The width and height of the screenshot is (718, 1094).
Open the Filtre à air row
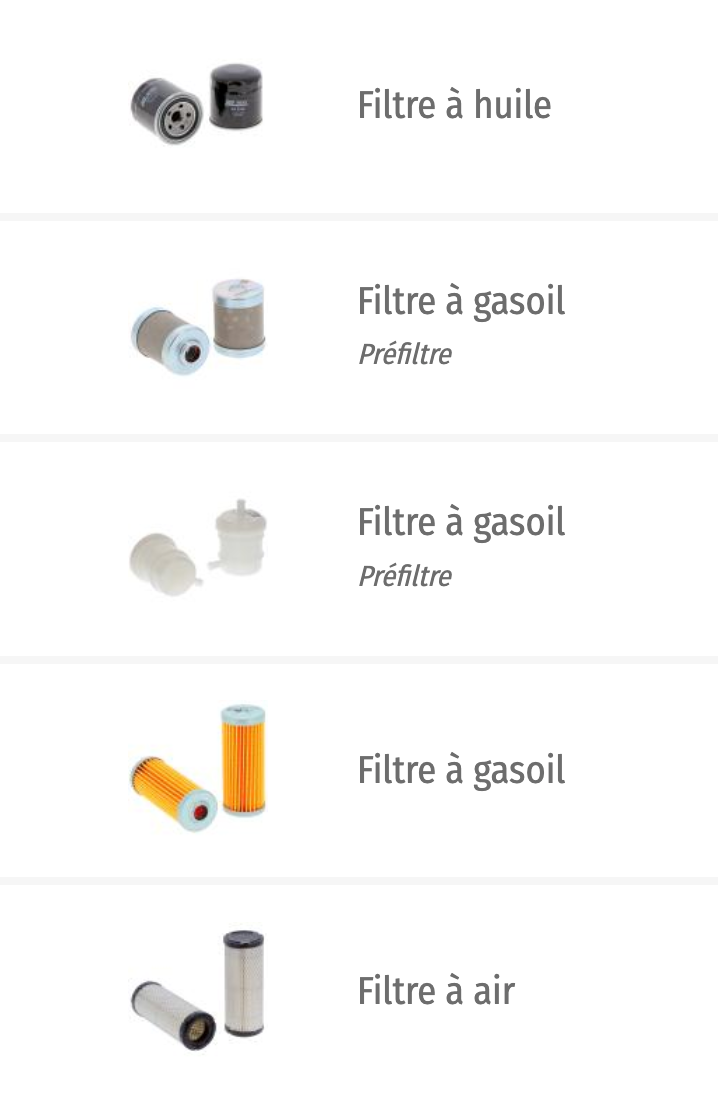(x=436, y=991)
